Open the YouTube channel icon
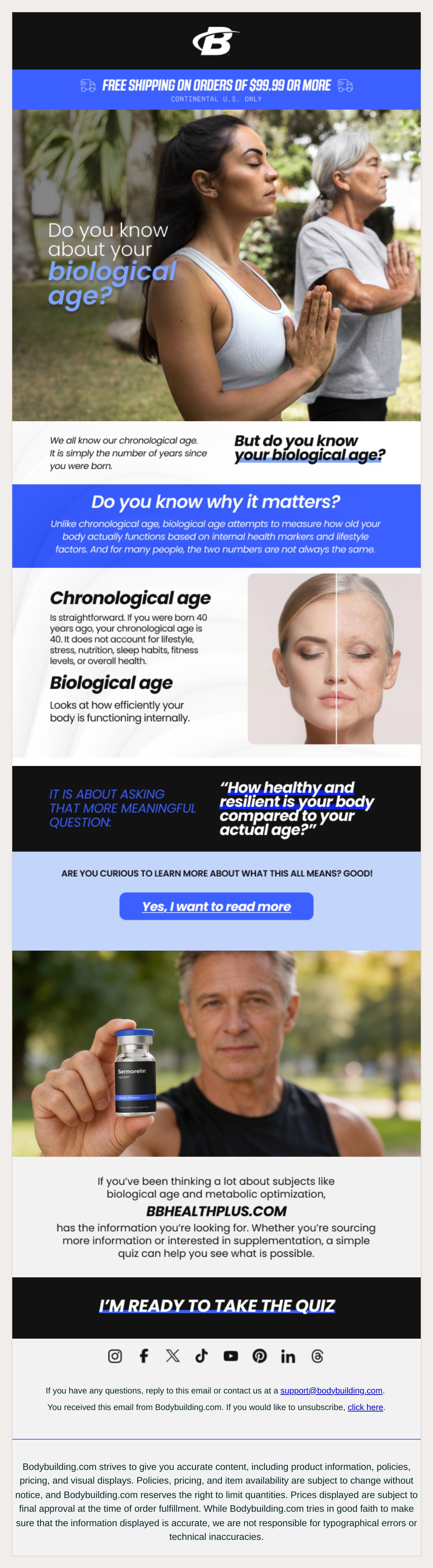The height and width of the screenshot is (1568, 433). [x=231, y=1356]
